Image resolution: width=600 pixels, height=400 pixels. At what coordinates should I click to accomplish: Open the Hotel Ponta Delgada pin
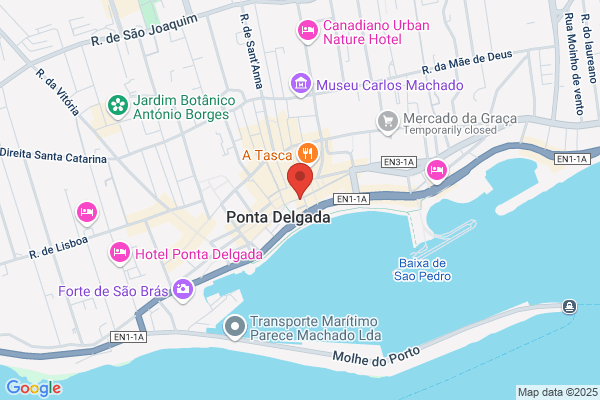pos(120,253)
